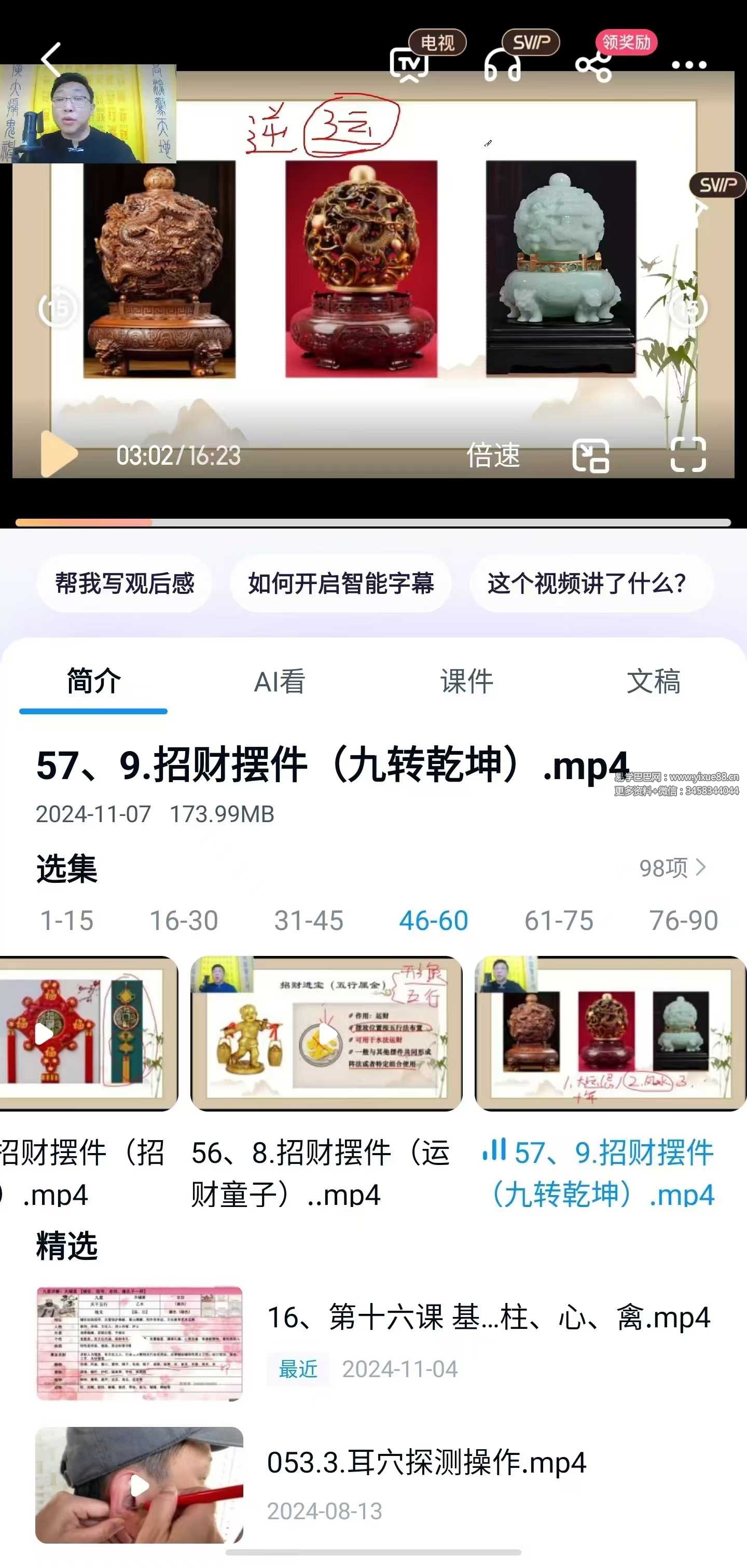Share this video
The image size is (747, 1568).
click(593, 66)
